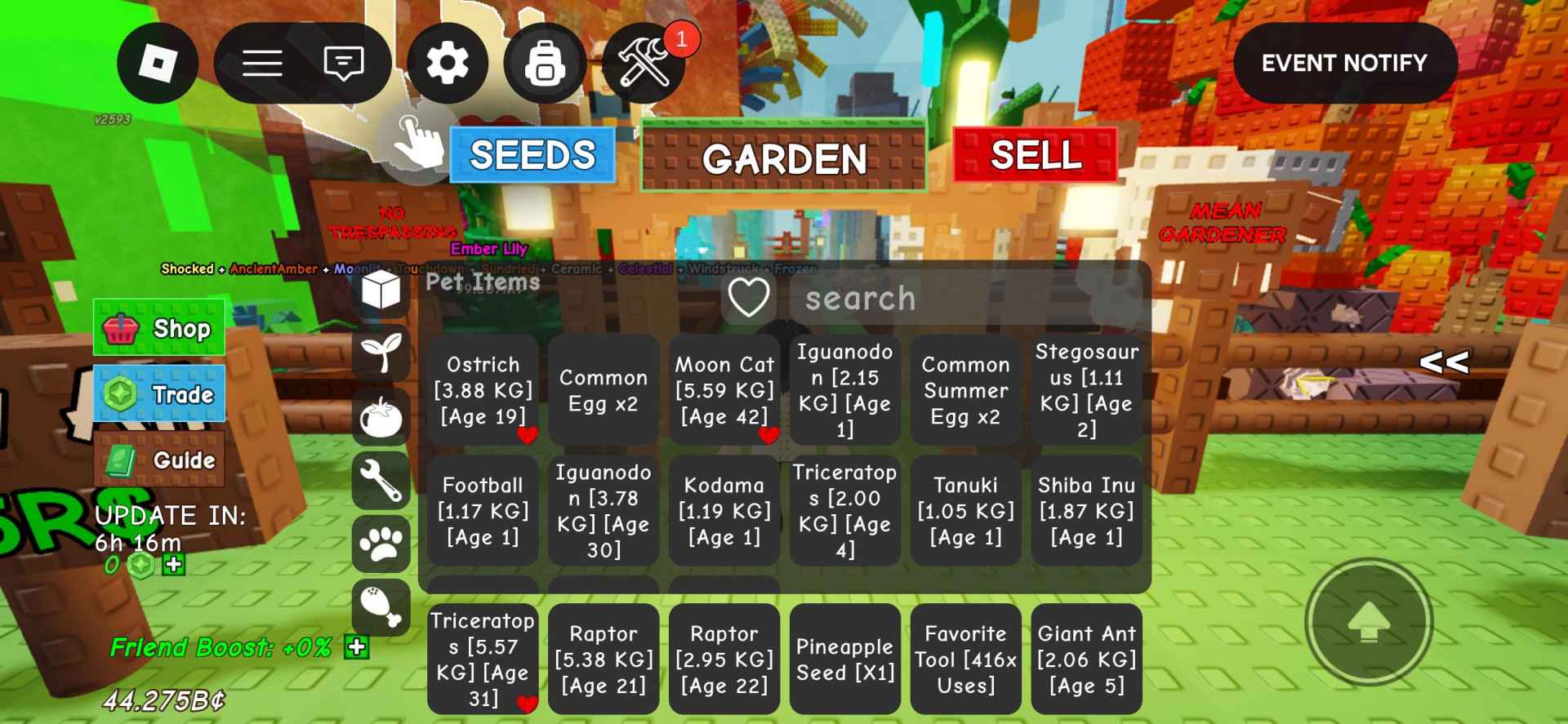Open the hammer and wrench tools
1568x724 pixels.
(644, 63)
